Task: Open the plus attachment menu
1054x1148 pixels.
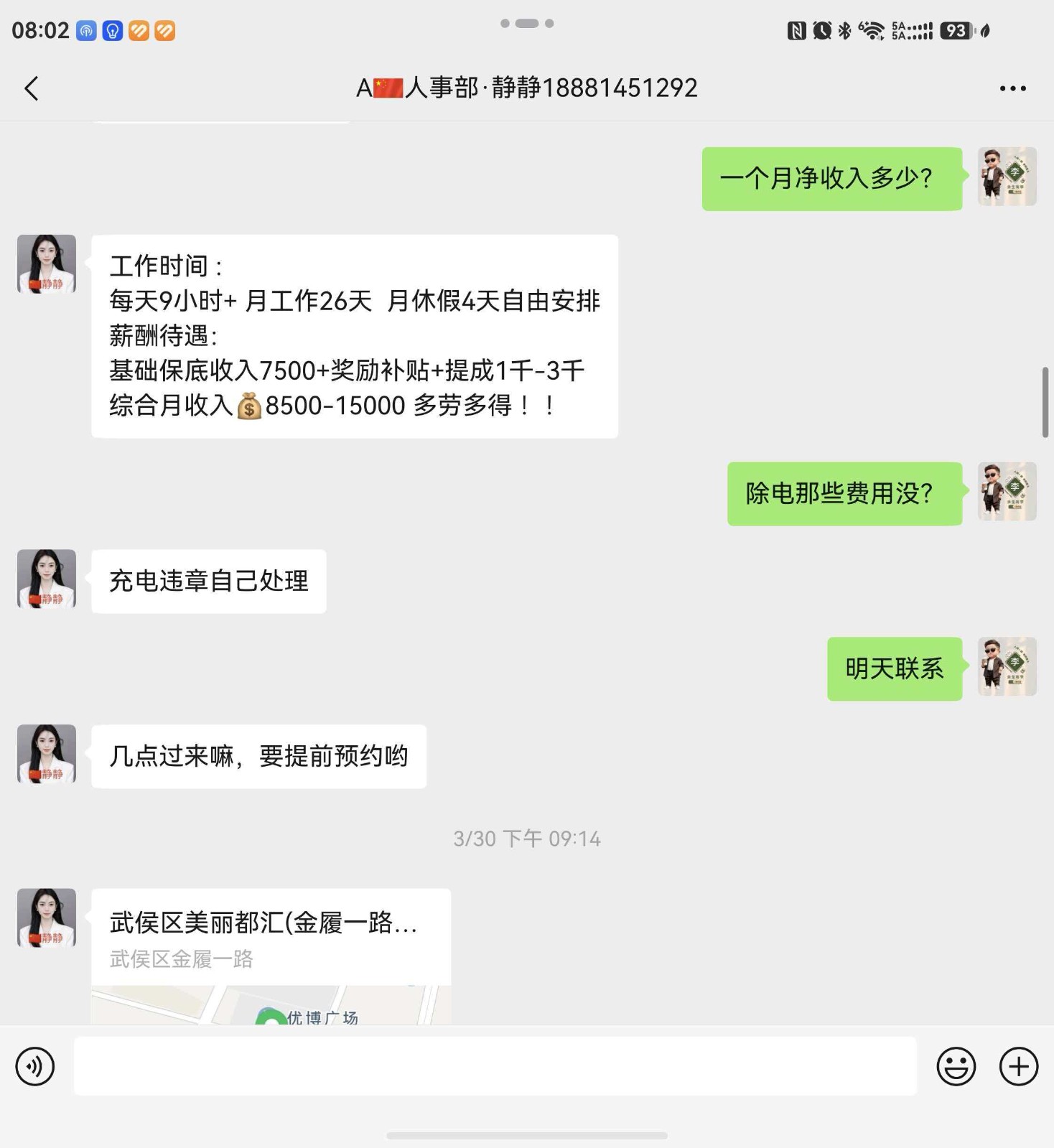Action: [1019, 1066]
